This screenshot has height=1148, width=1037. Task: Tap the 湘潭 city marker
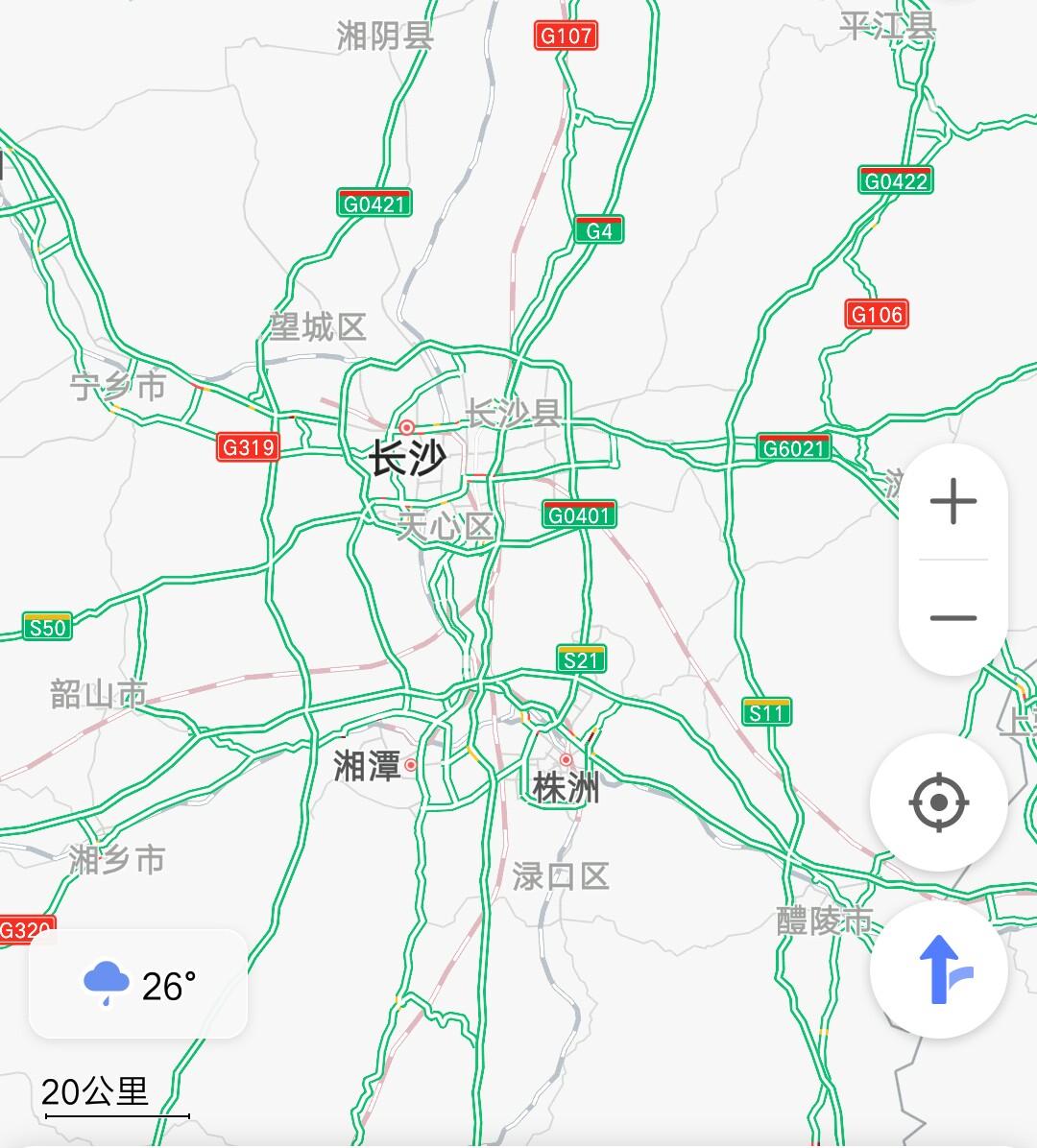point(411,767)
